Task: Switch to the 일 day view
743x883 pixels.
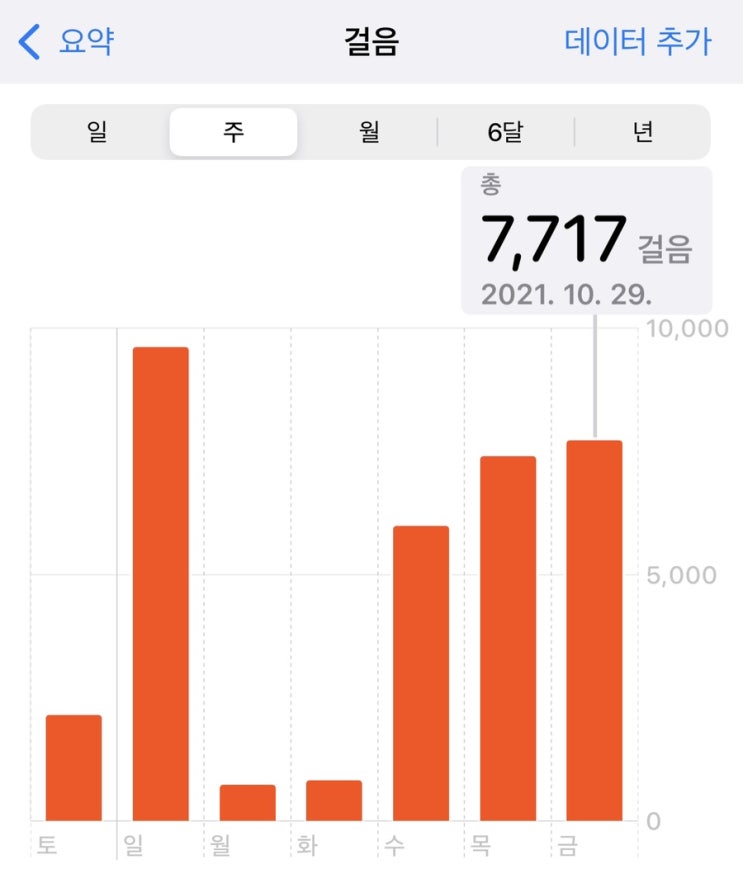Action: point(97,132)
